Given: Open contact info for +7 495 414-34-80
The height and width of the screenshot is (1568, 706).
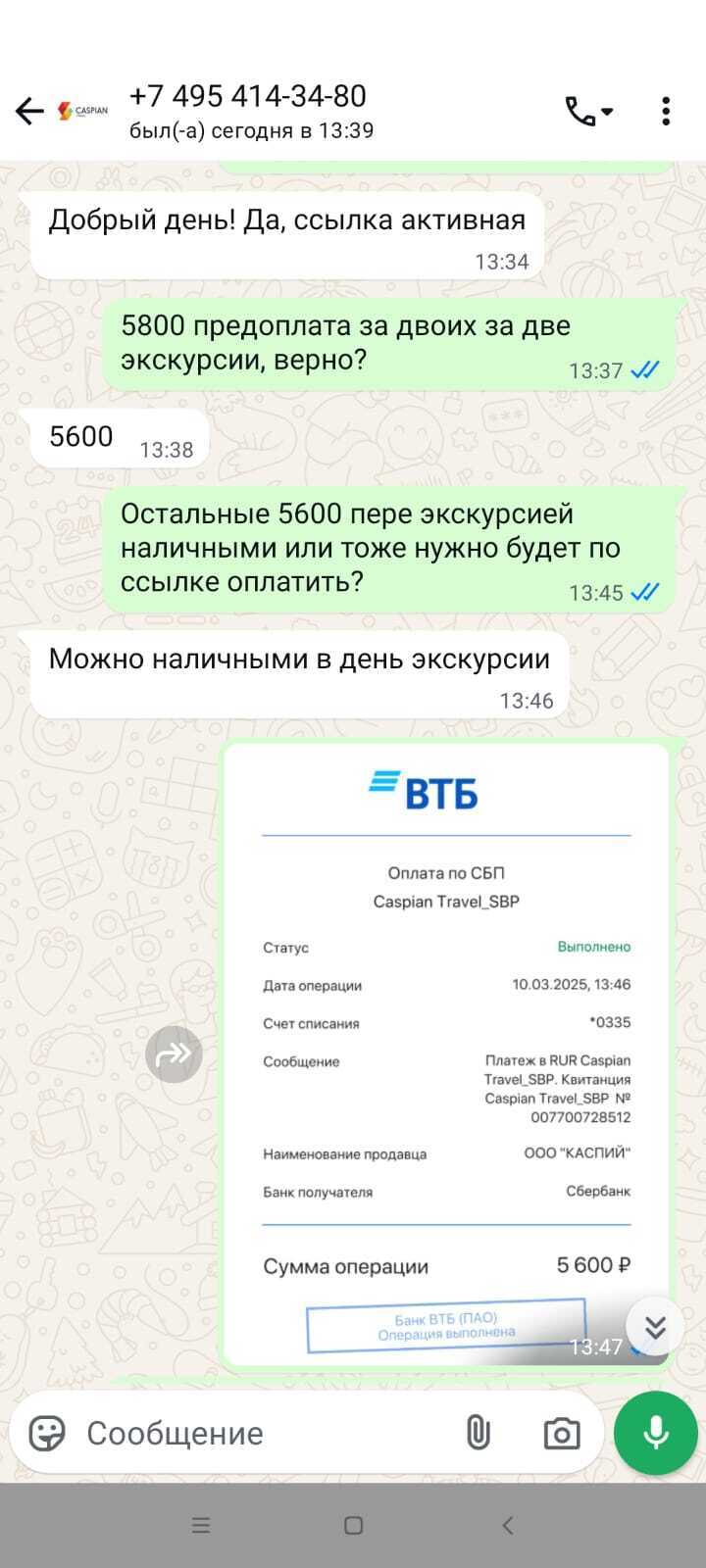Looking at the screenshot, I should [x=250, y=112].
